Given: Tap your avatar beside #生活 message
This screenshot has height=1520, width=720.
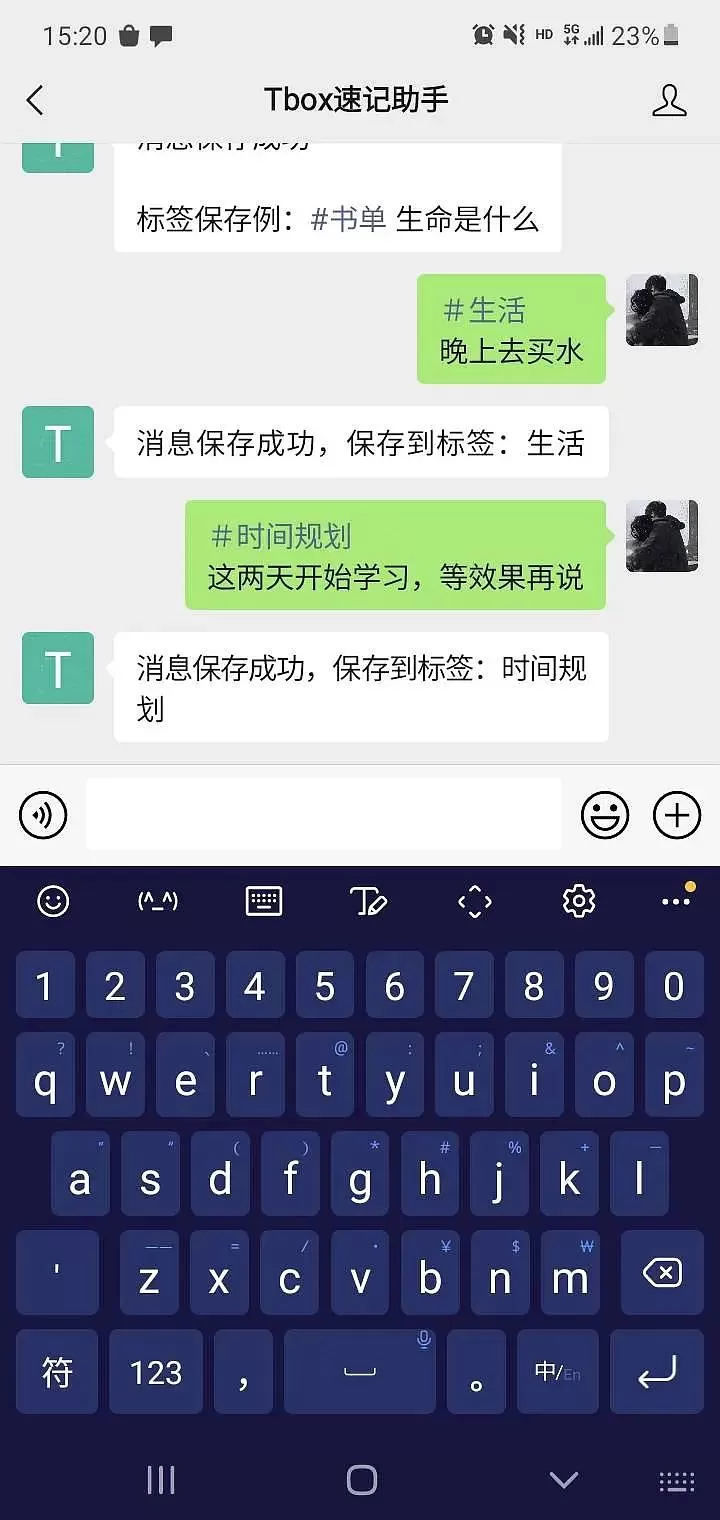Looking at the screenshot, I should (x=661, y=310).
